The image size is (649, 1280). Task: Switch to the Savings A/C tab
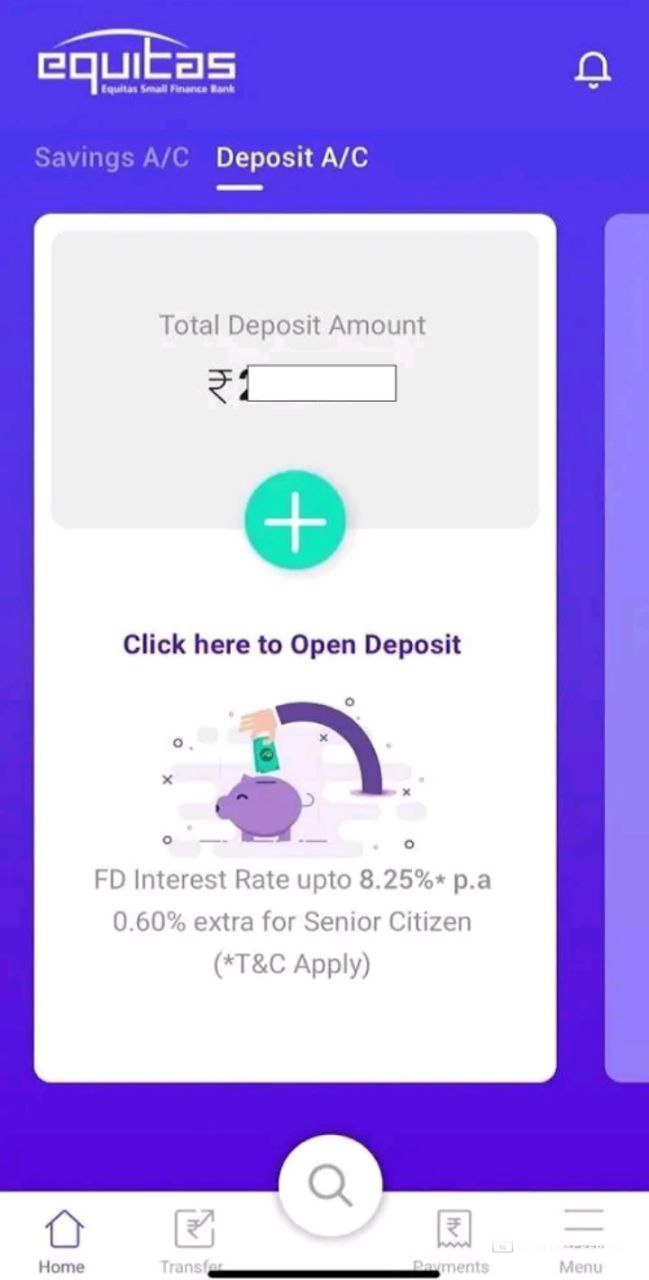[111, 158]
